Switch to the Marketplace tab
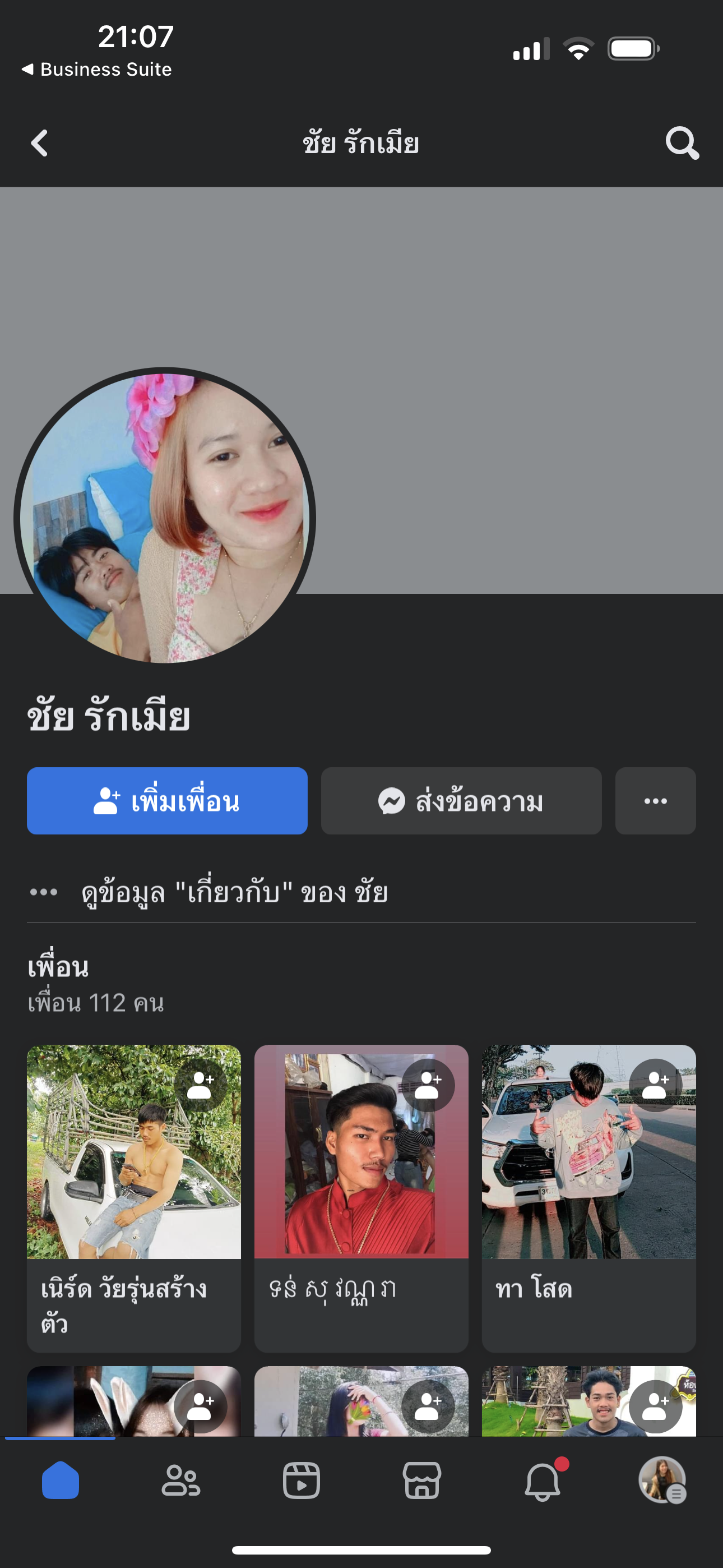723x1568 pixels. (x=421, y=1481)
